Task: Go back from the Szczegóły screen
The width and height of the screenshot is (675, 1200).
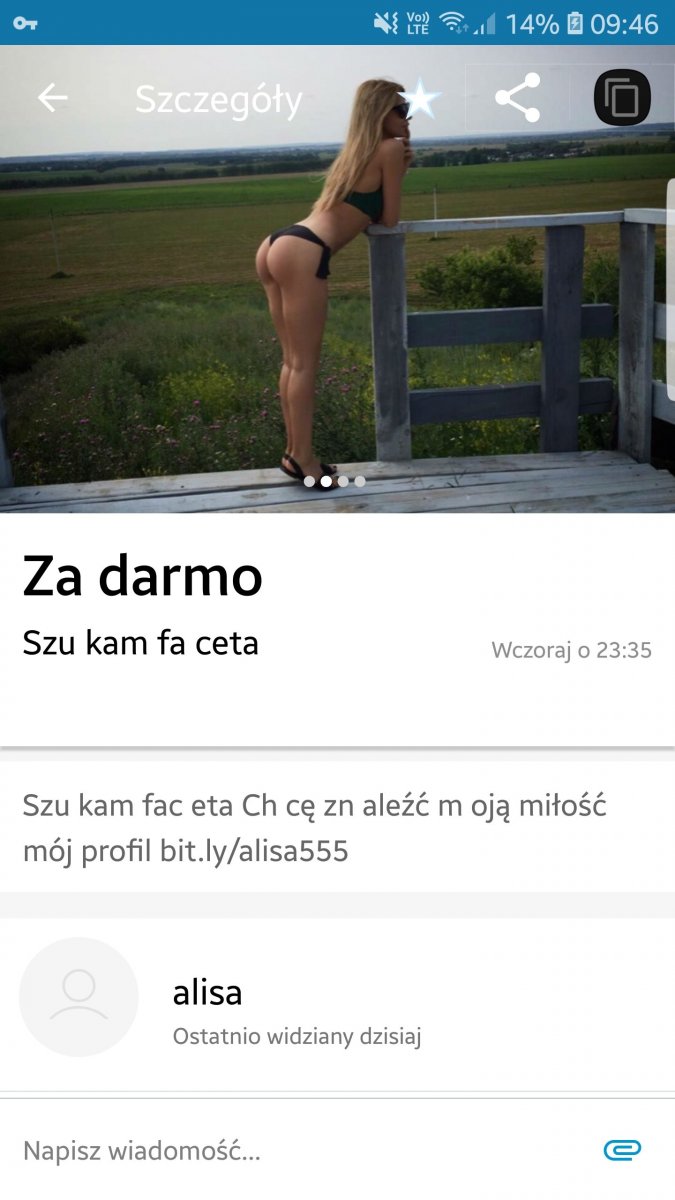Action: pyautogui.click(x=52, y=98)
